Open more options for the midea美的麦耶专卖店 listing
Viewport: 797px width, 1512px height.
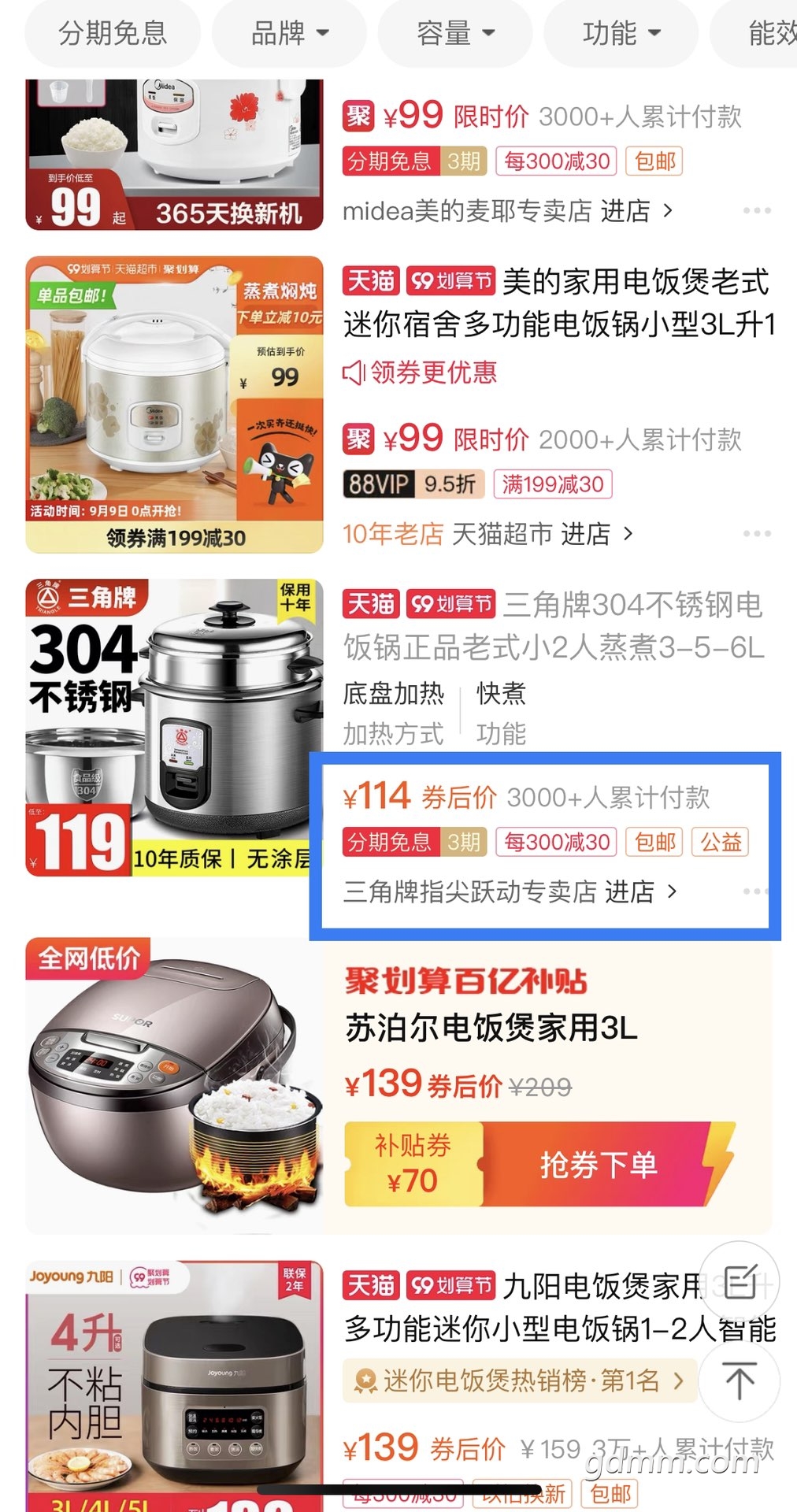[756, 211]
